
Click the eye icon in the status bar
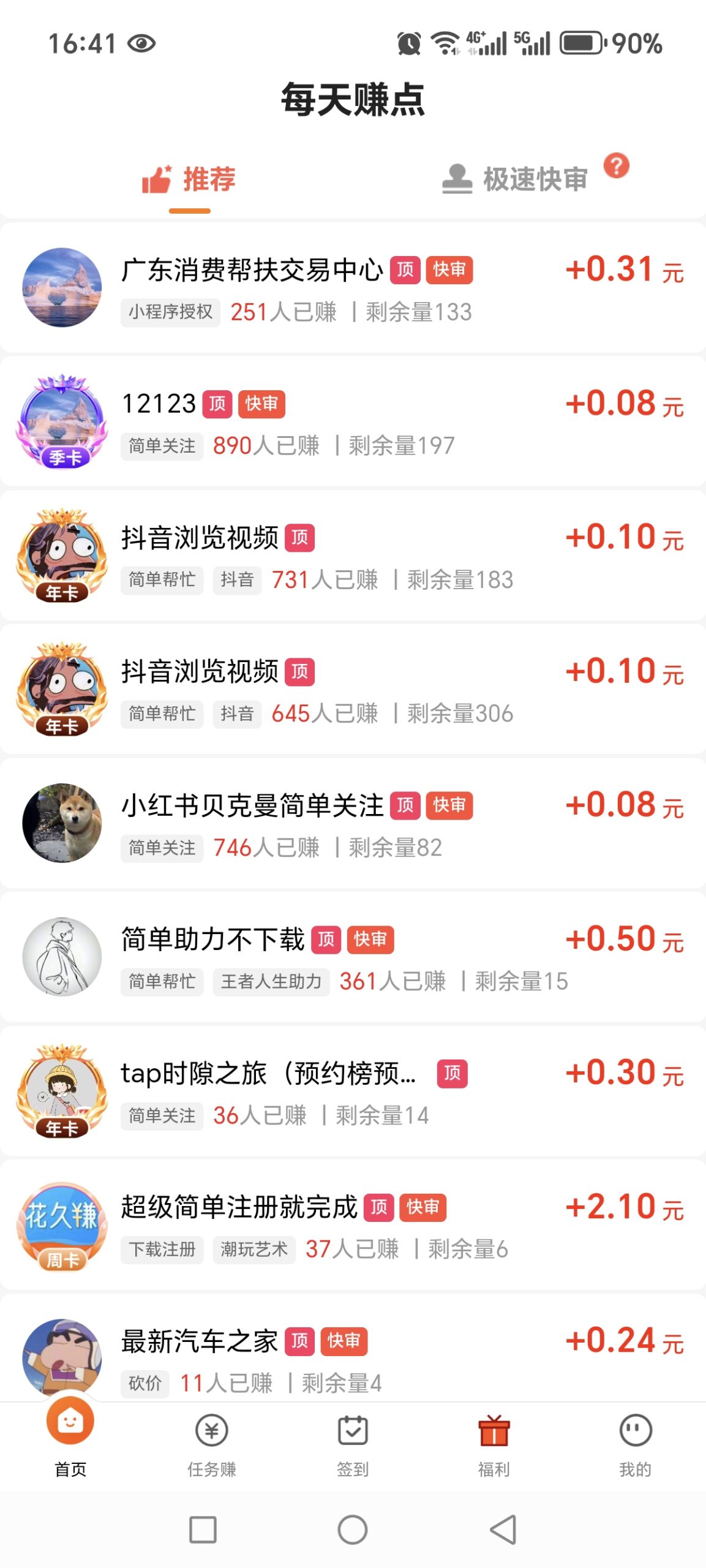click(141, 43)
